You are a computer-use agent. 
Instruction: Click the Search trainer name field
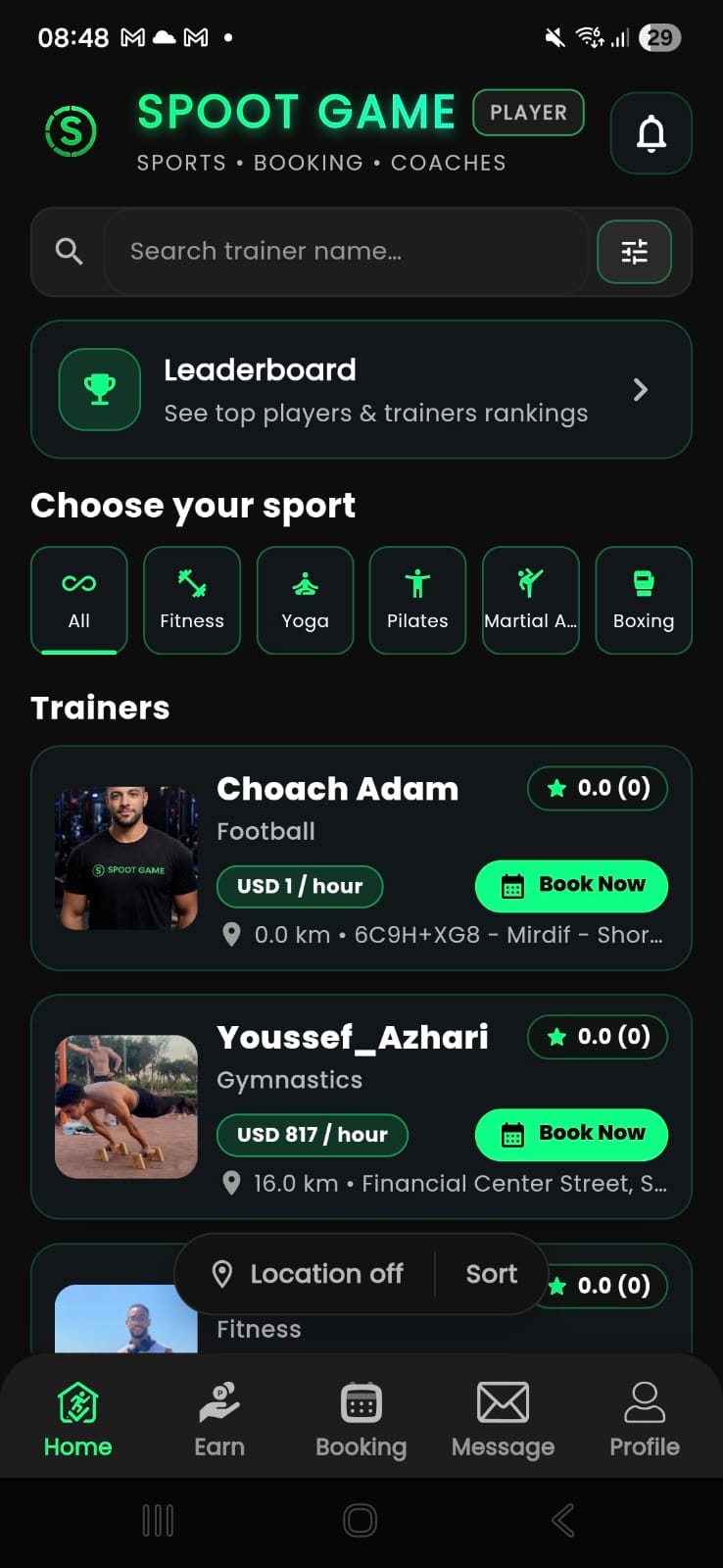click(348, 252)
